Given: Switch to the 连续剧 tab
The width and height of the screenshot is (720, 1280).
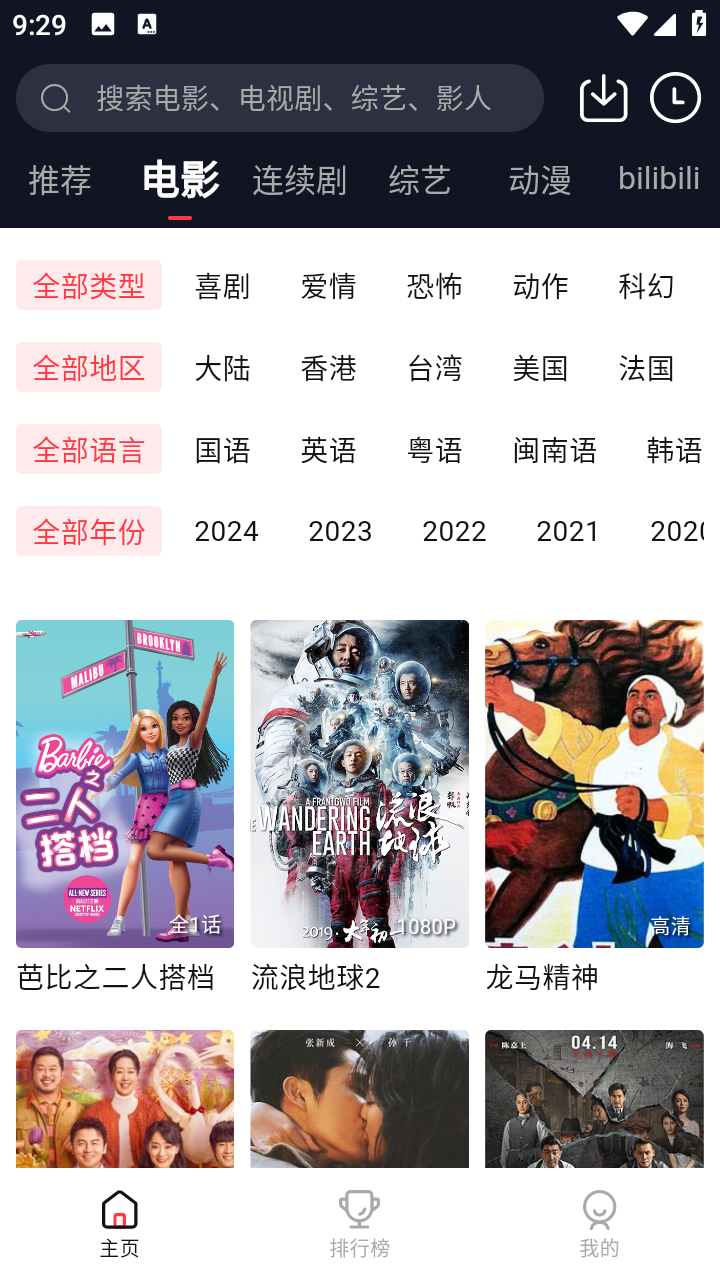Looking at the screenshot, I should (299, 180).
